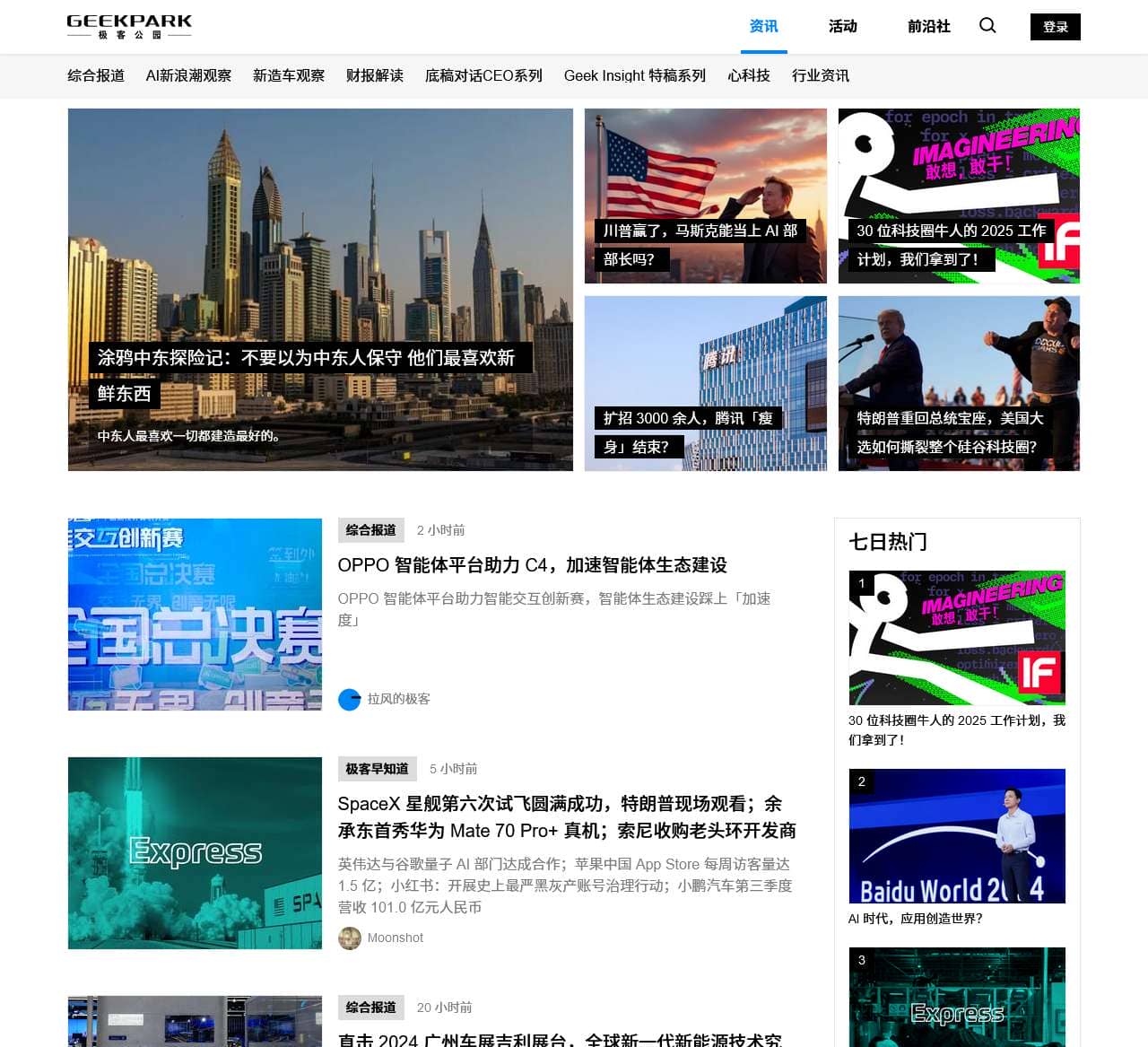Go to 新造车观察 category
Image resolution: width=1148 pixels, height=1047 pixels.
pos(288,75)
